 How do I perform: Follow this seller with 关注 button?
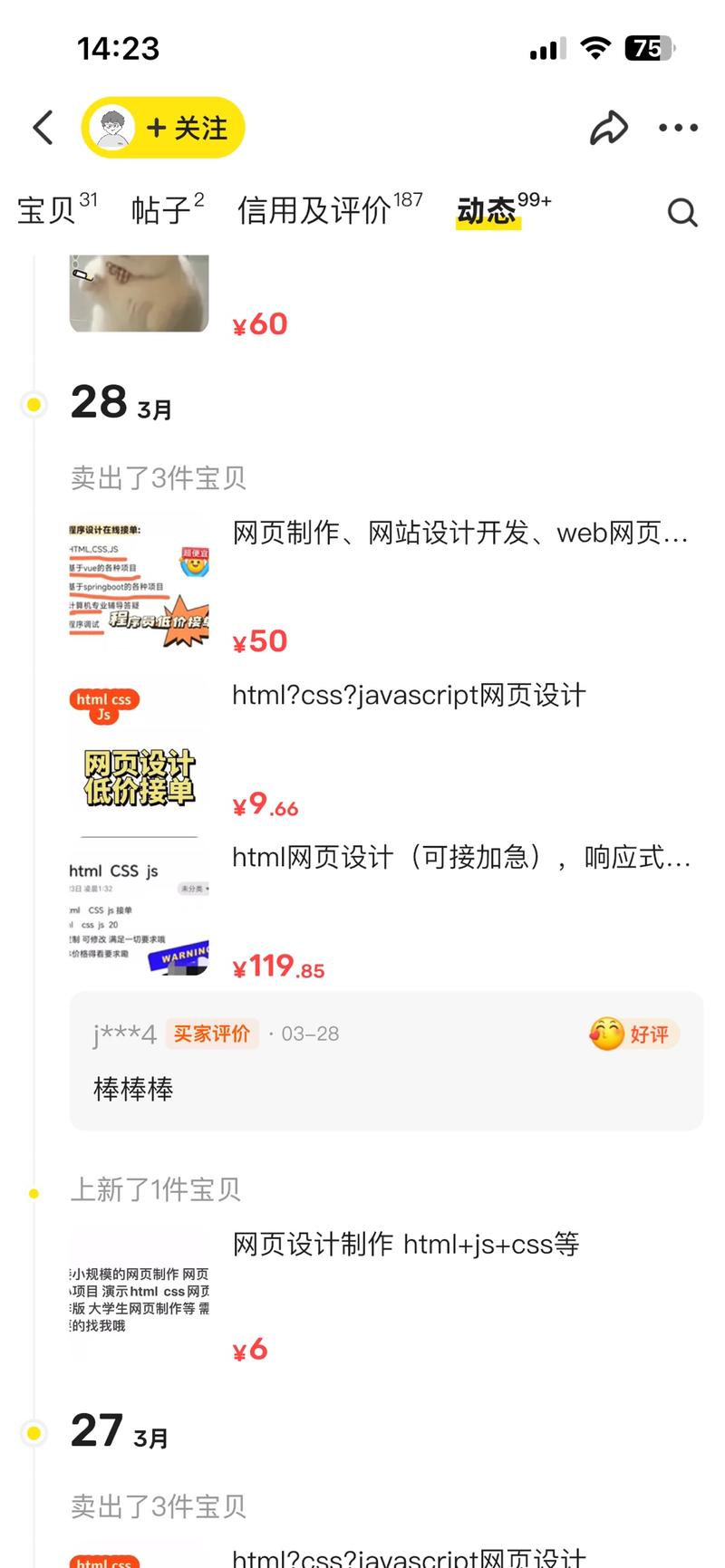(x=186, y=128)
